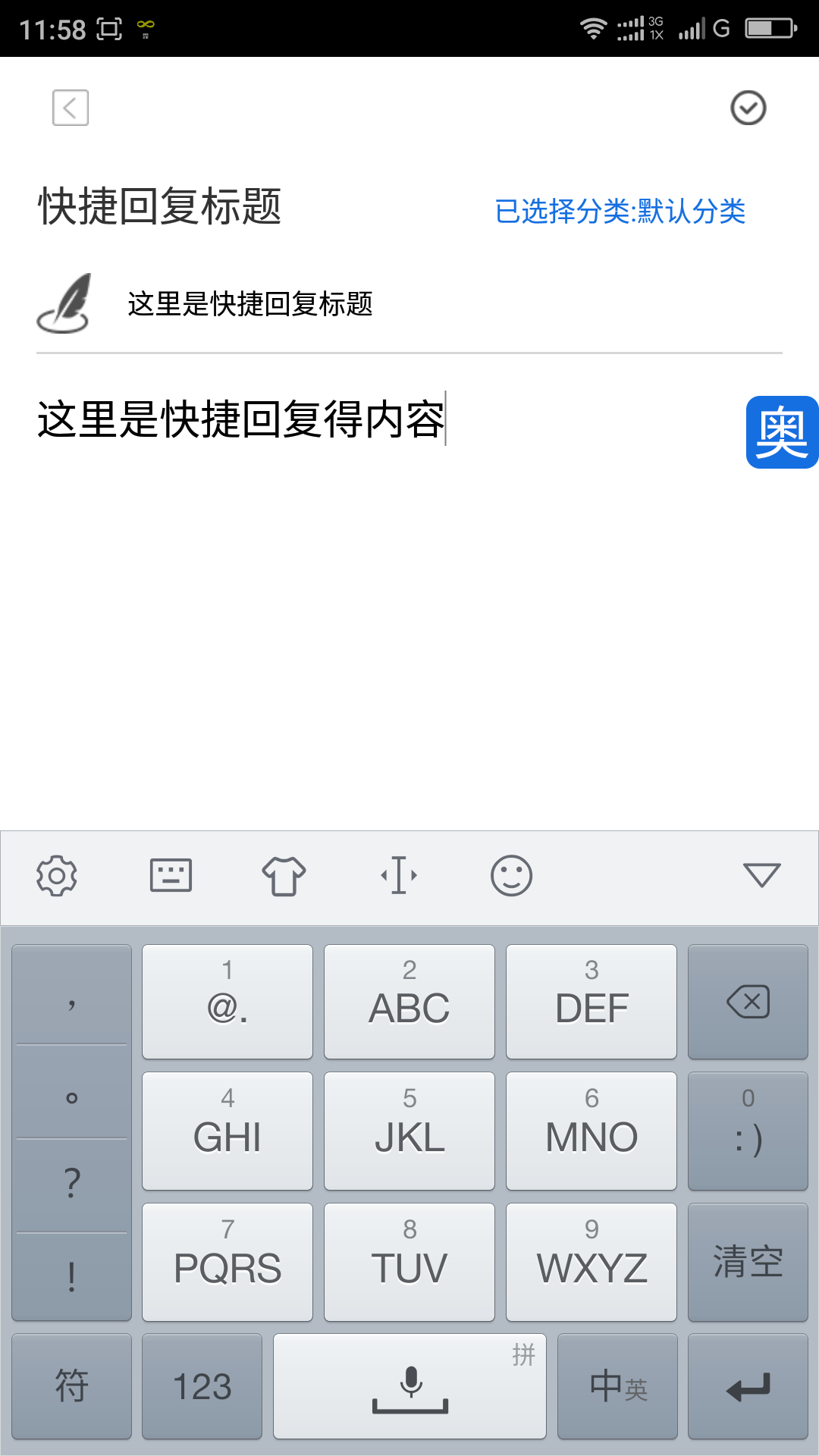This screenshot has height=1456, width=819.
Task: Tap the enter return key
Action: click(748, 1386)
